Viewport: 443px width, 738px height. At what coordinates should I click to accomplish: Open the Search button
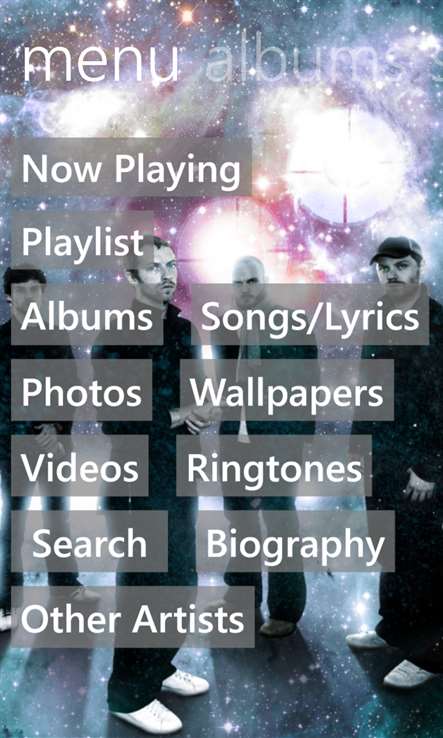pos(89,541)
